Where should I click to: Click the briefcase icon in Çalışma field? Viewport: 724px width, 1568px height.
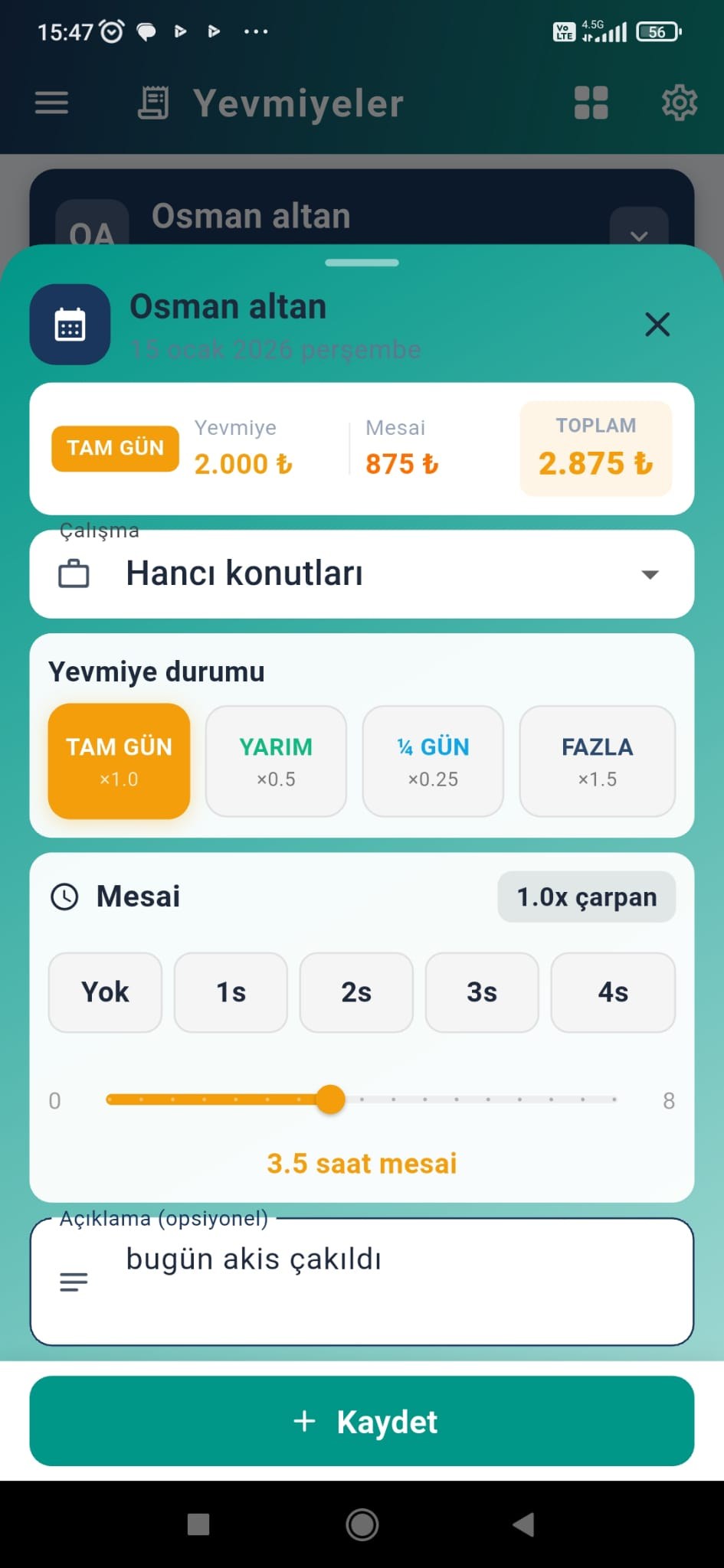tap(75, 573)
